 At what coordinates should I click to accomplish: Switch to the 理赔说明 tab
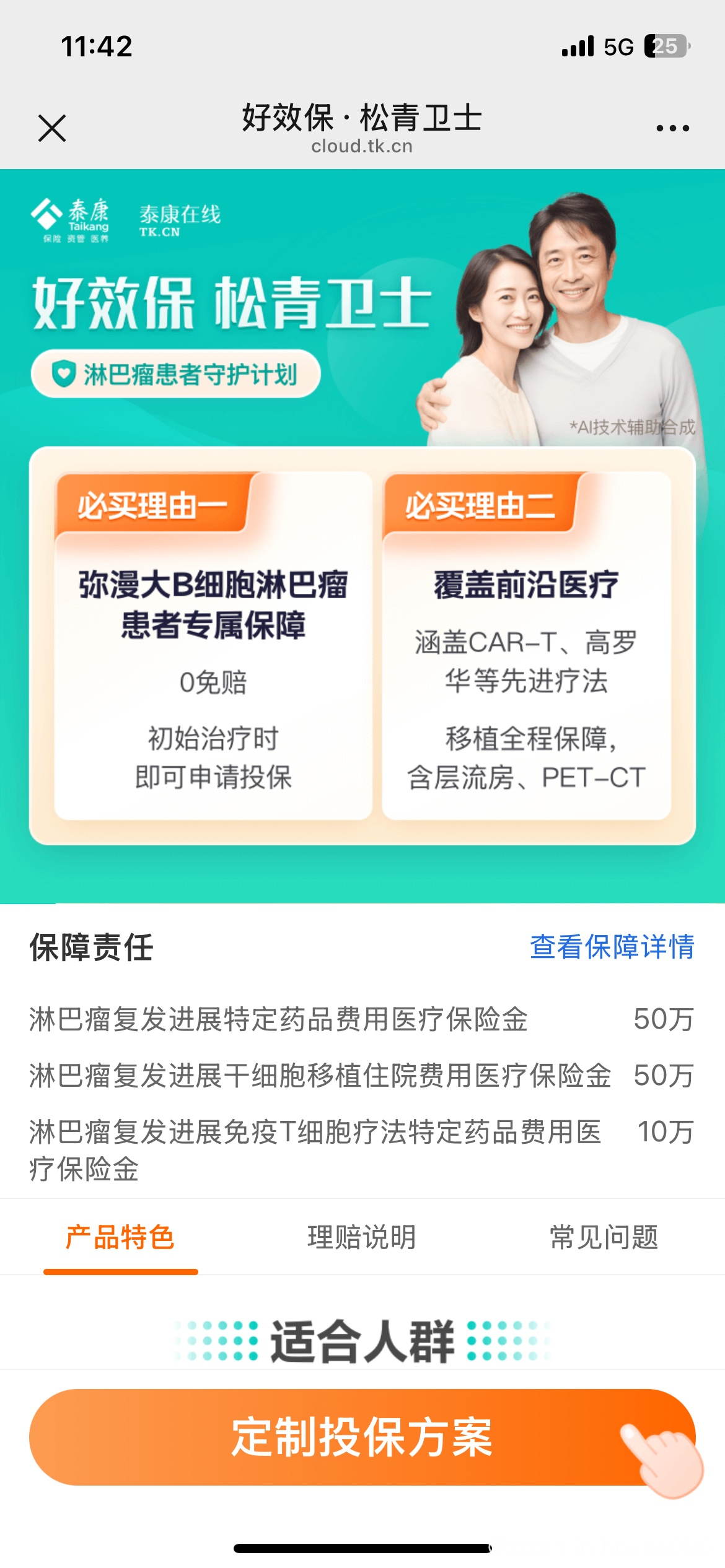(362, 1237)
